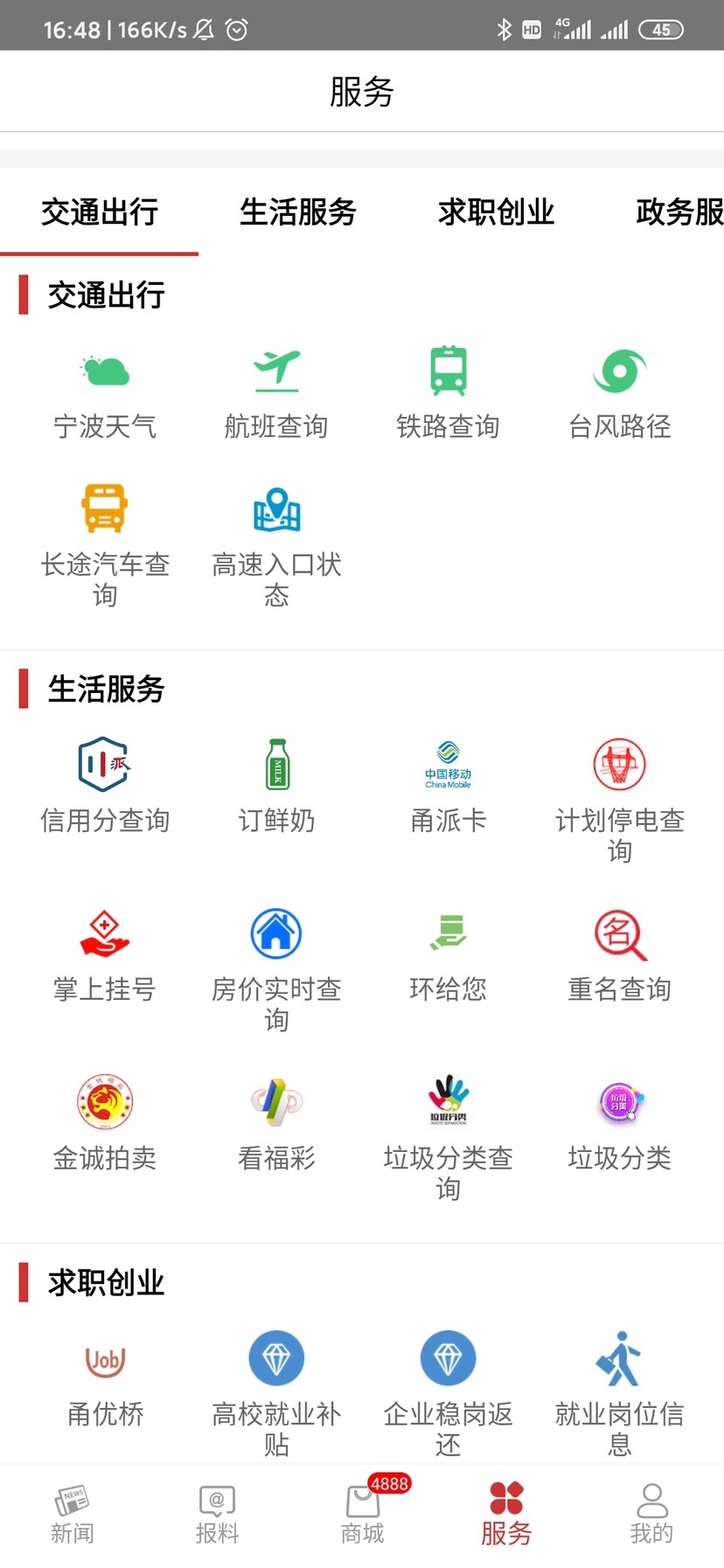
Task: Switch to the 报料 bottom tab
Action: [x=217, y=1514]
